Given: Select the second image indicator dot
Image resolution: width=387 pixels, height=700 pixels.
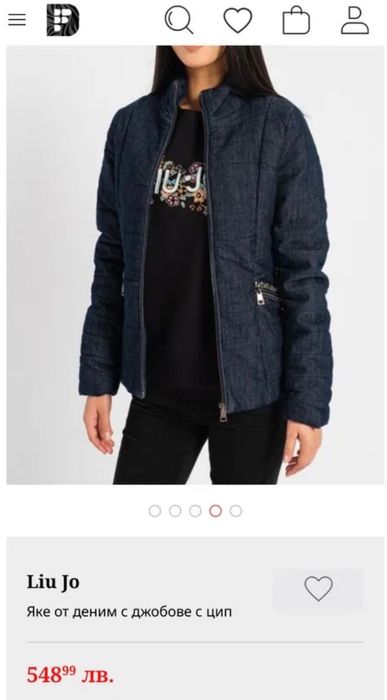Looking at the screenshot, I should [175, 511].
